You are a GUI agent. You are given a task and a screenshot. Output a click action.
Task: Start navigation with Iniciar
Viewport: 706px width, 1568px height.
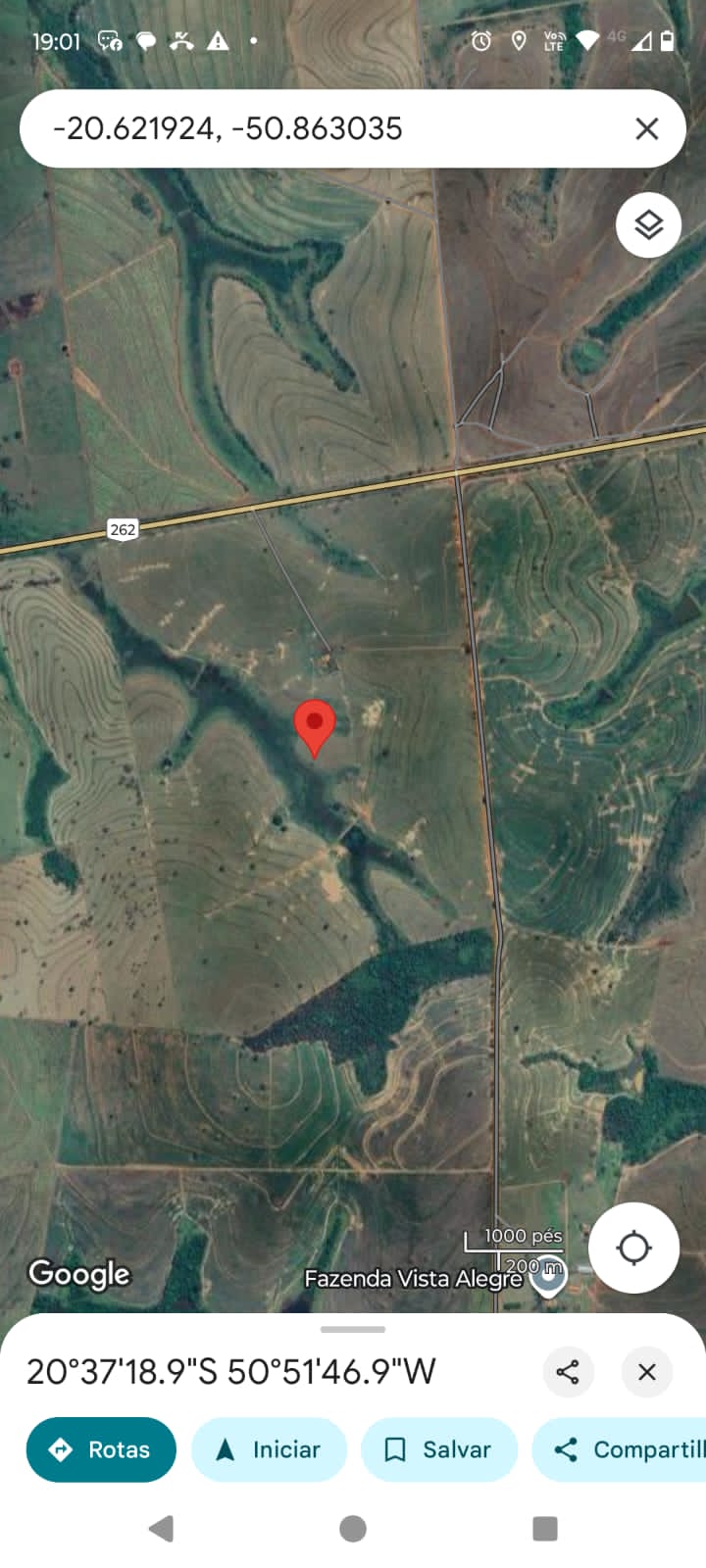point(269,1449)
